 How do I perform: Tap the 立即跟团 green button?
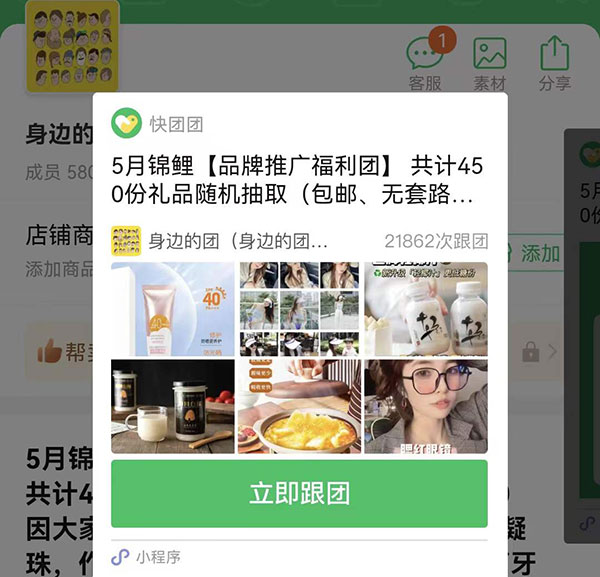299,493
